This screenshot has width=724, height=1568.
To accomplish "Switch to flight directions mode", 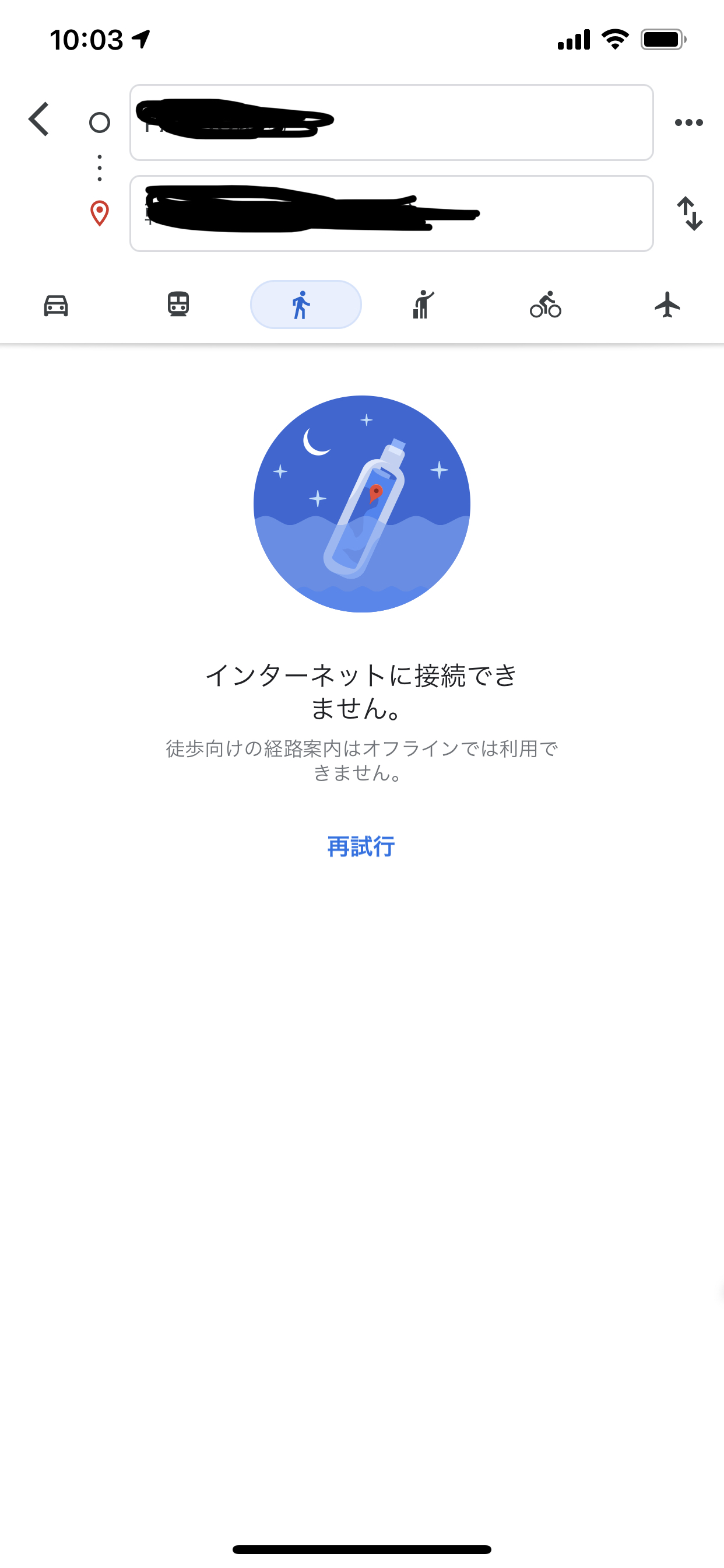I will point(667,306).
